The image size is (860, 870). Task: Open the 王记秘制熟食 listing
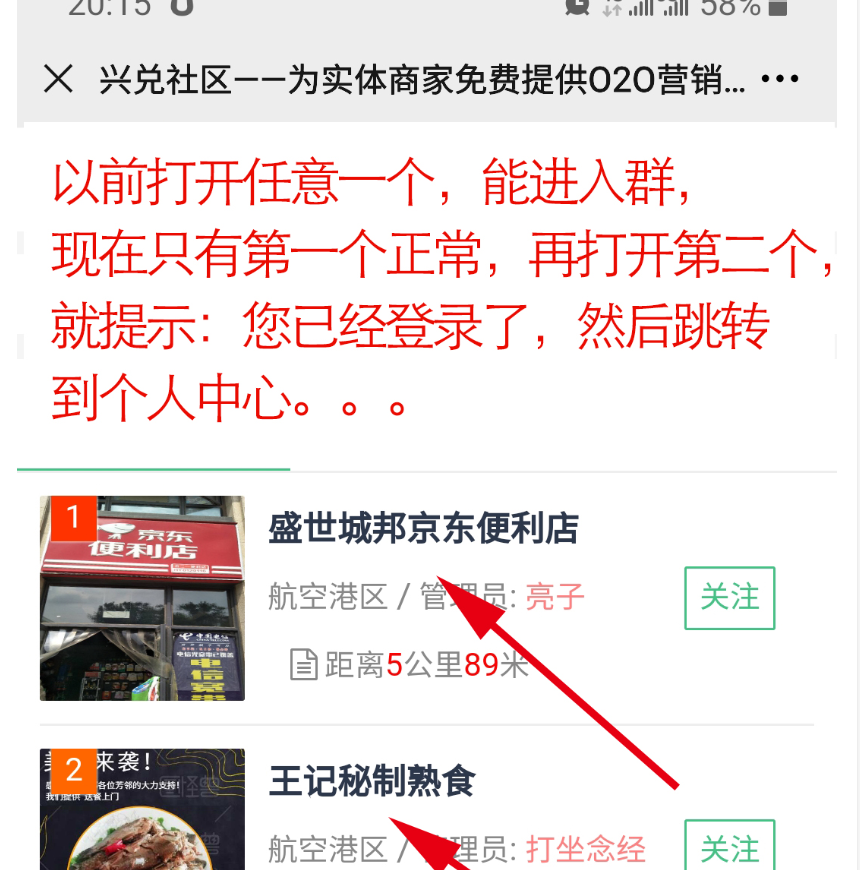pos(371,781)
